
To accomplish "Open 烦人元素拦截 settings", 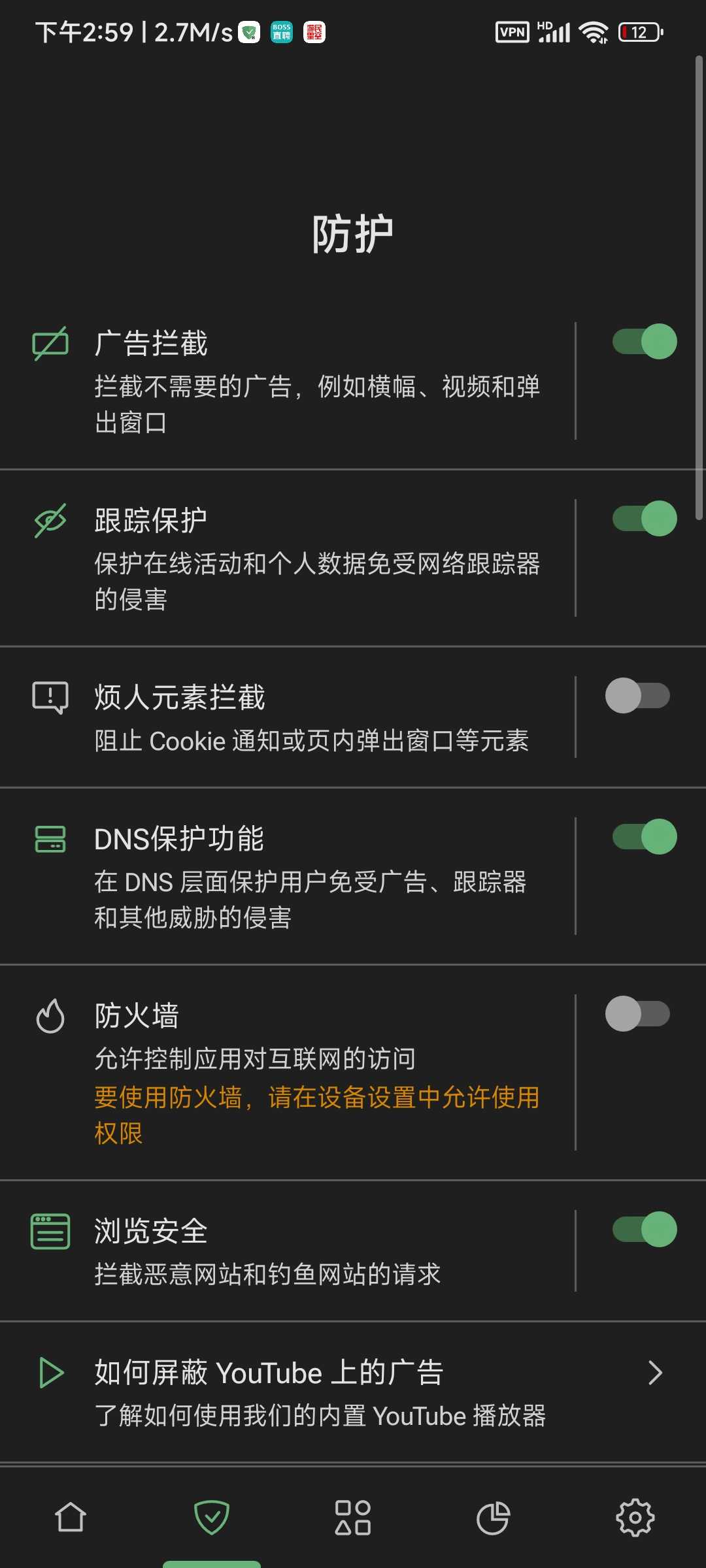I will coord(288,717).
